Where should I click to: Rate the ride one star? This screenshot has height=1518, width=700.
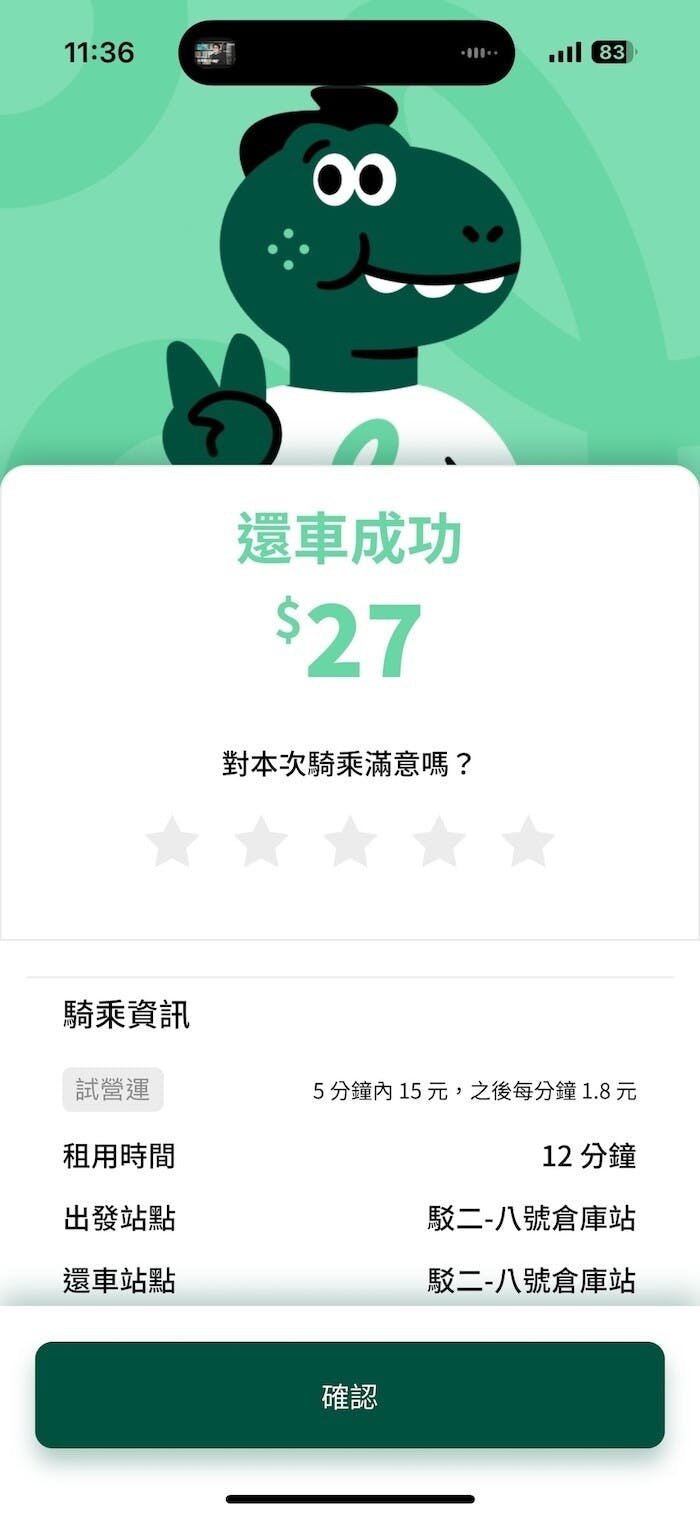(172, 842)
